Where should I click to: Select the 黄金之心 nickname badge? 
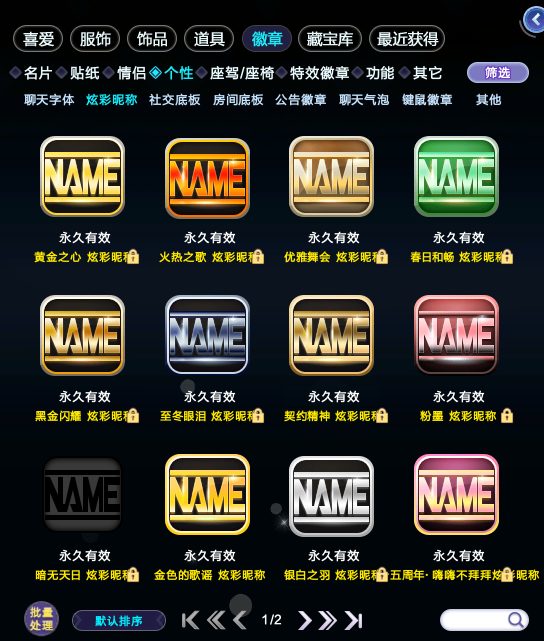pos(83,177)
